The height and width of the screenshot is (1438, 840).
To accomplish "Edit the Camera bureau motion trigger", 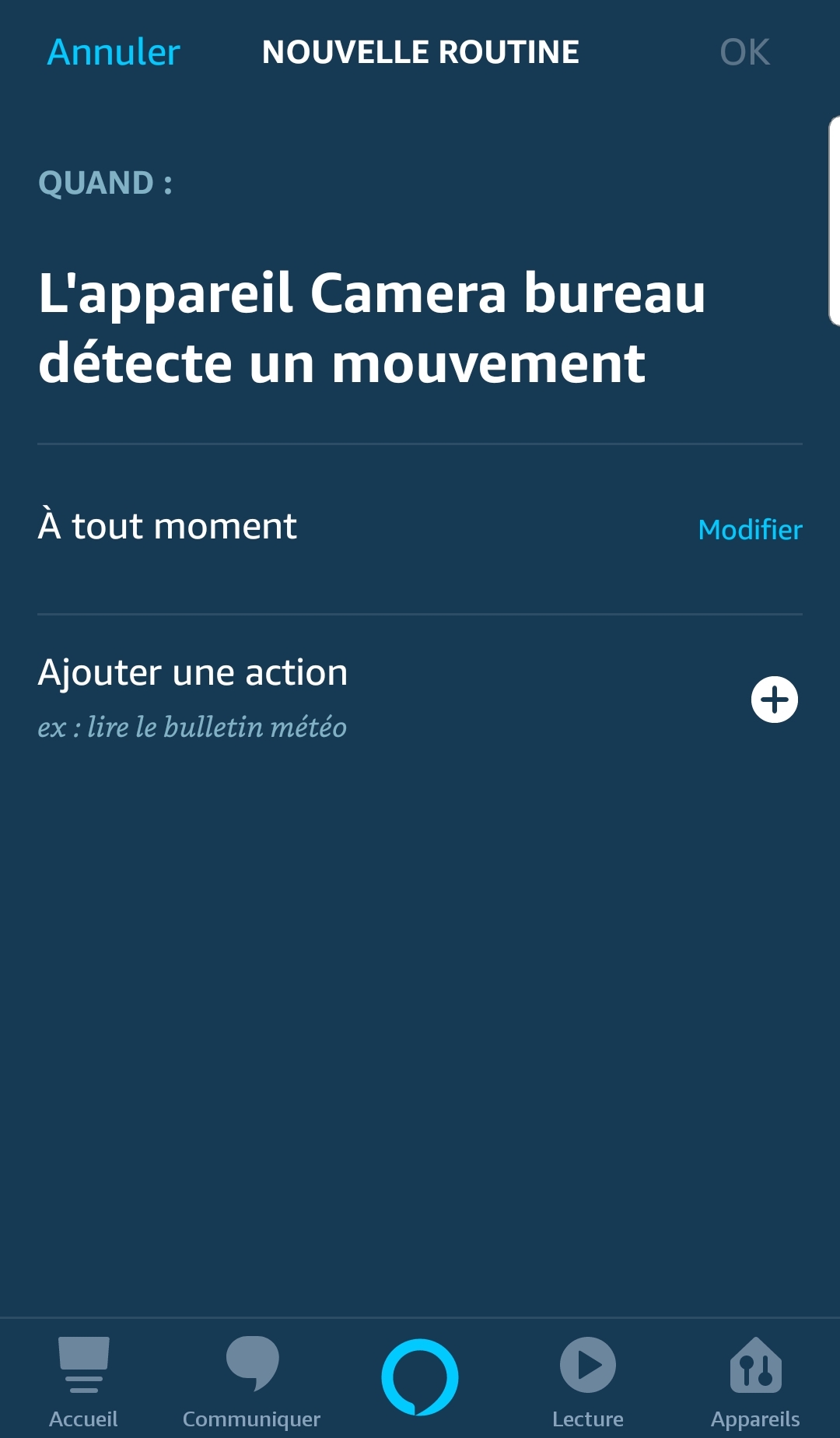I will click(373, 328).
